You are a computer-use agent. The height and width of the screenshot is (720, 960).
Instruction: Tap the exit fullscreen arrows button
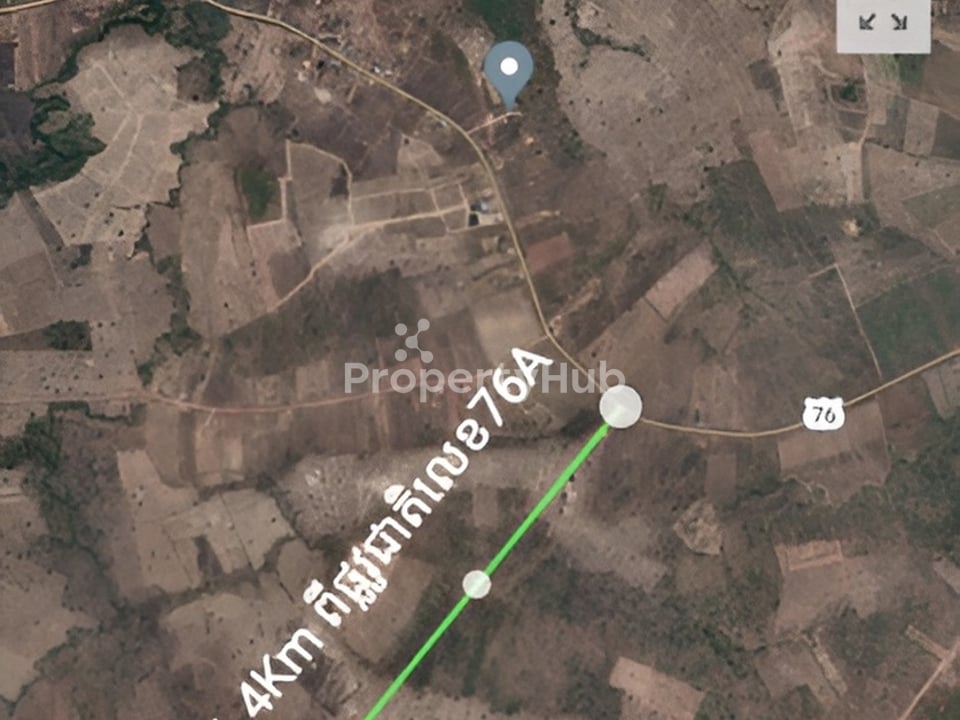tap(883, 24)
